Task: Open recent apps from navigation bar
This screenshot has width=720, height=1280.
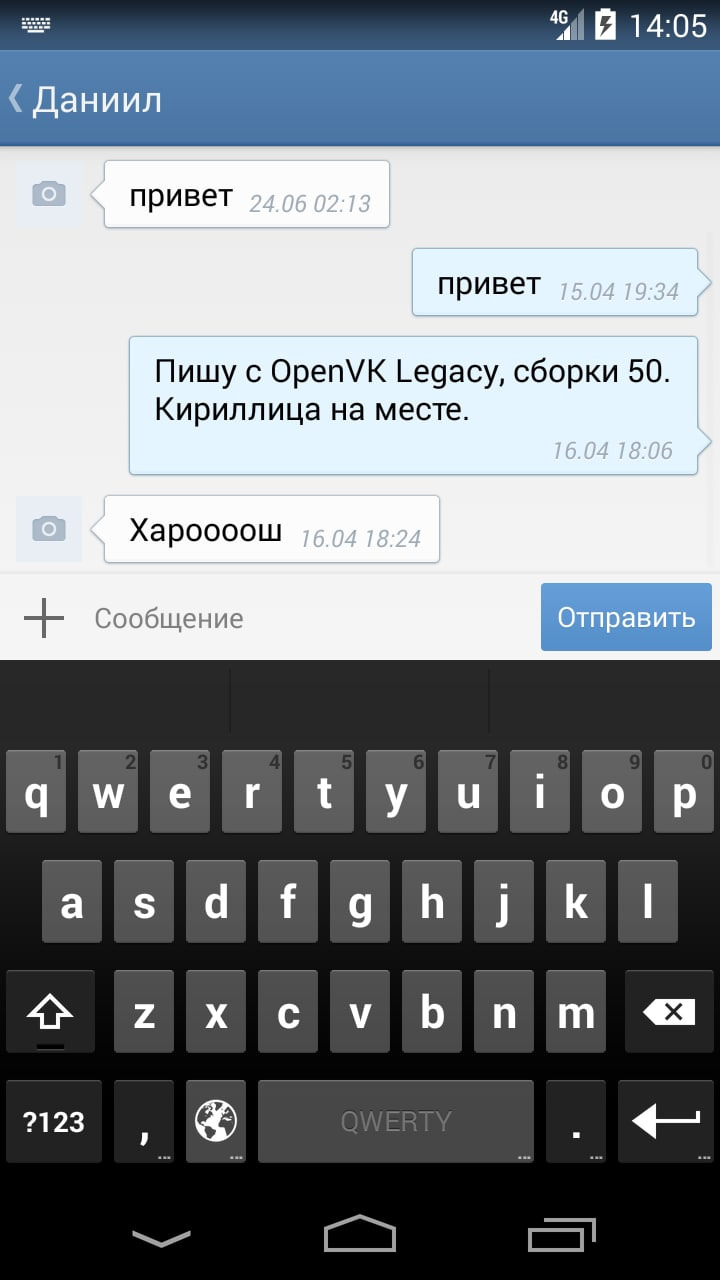Action: [x=560, y=1236]
